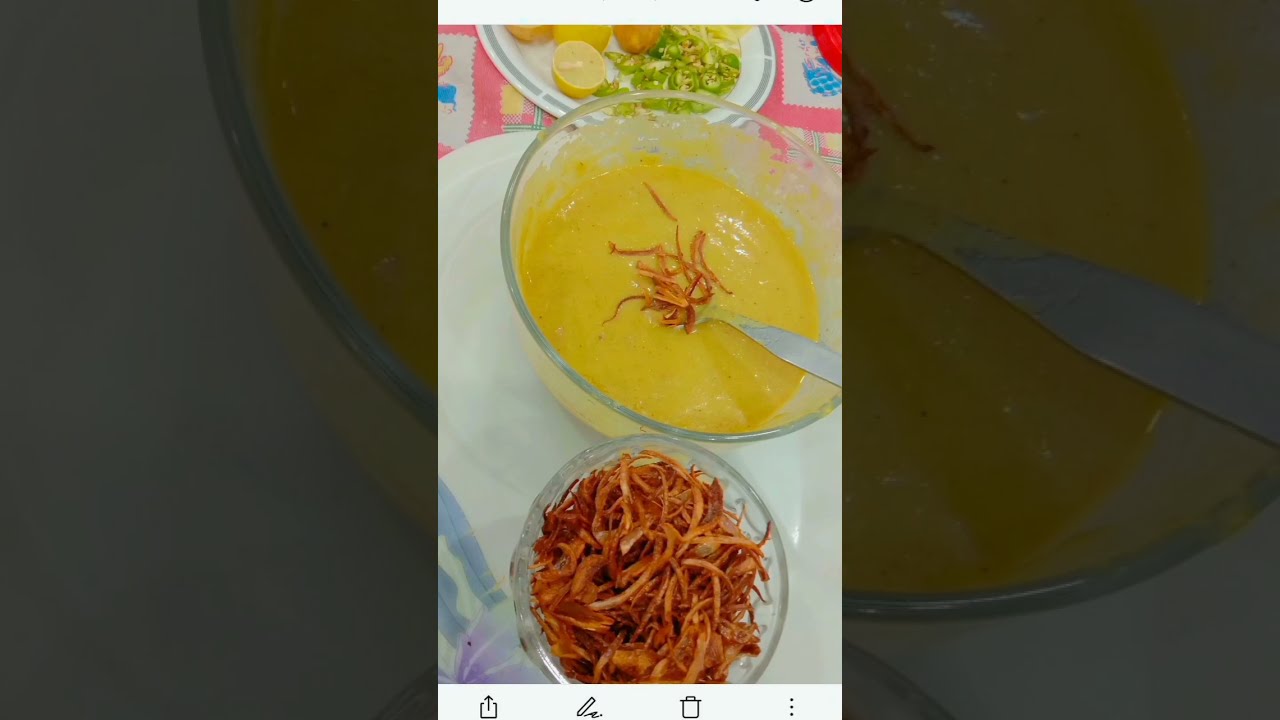Share this photo
Screen dimensions: 1280x720
[x=488, y=707]
